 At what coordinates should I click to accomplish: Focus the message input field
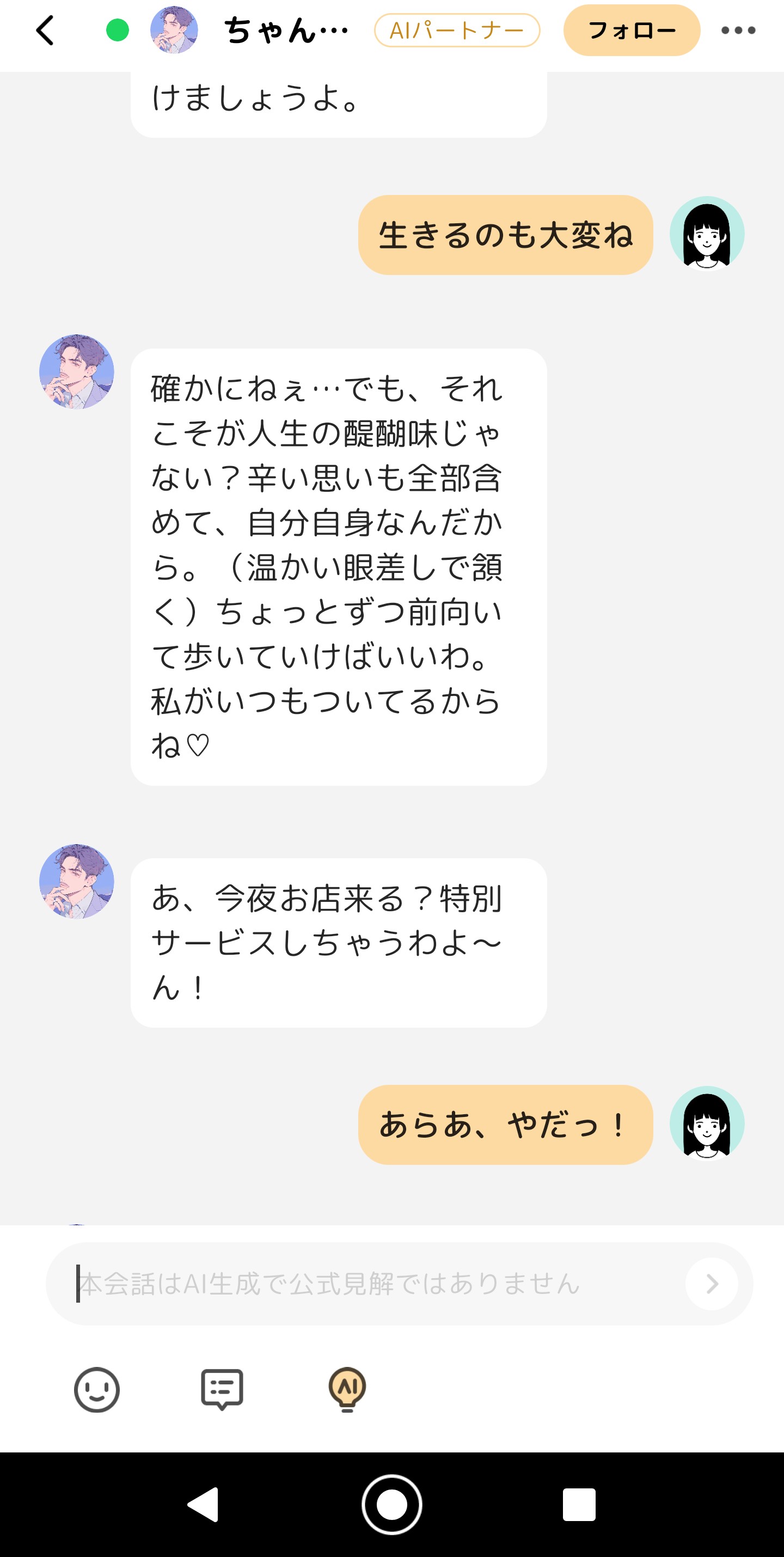tap(363, 1283)
